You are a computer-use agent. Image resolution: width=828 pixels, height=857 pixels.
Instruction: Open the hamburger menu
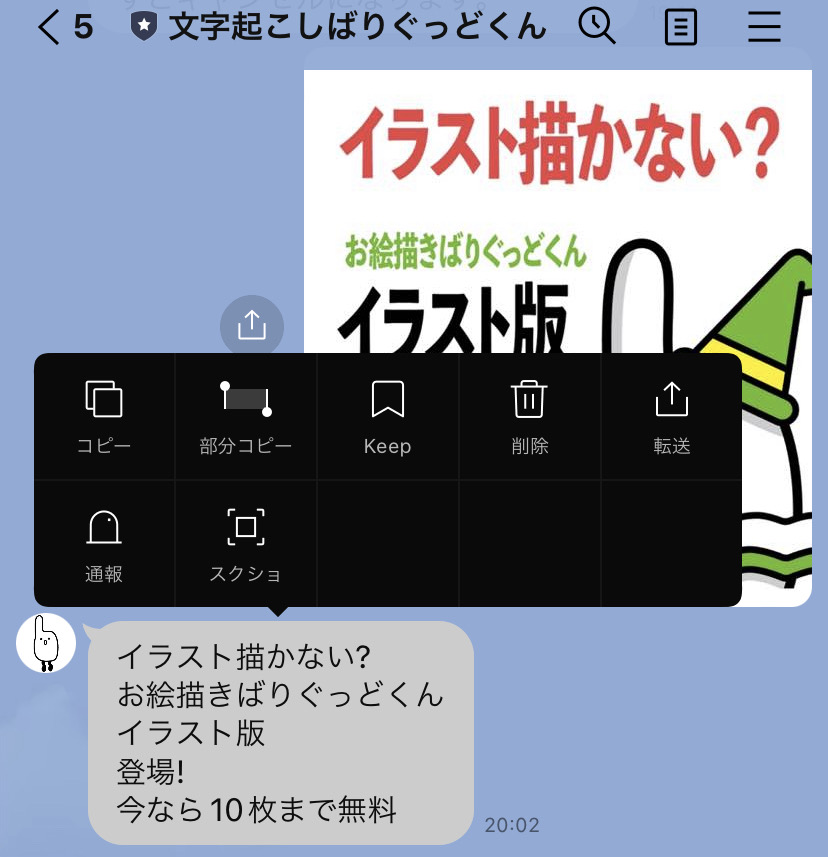point(764,27)
